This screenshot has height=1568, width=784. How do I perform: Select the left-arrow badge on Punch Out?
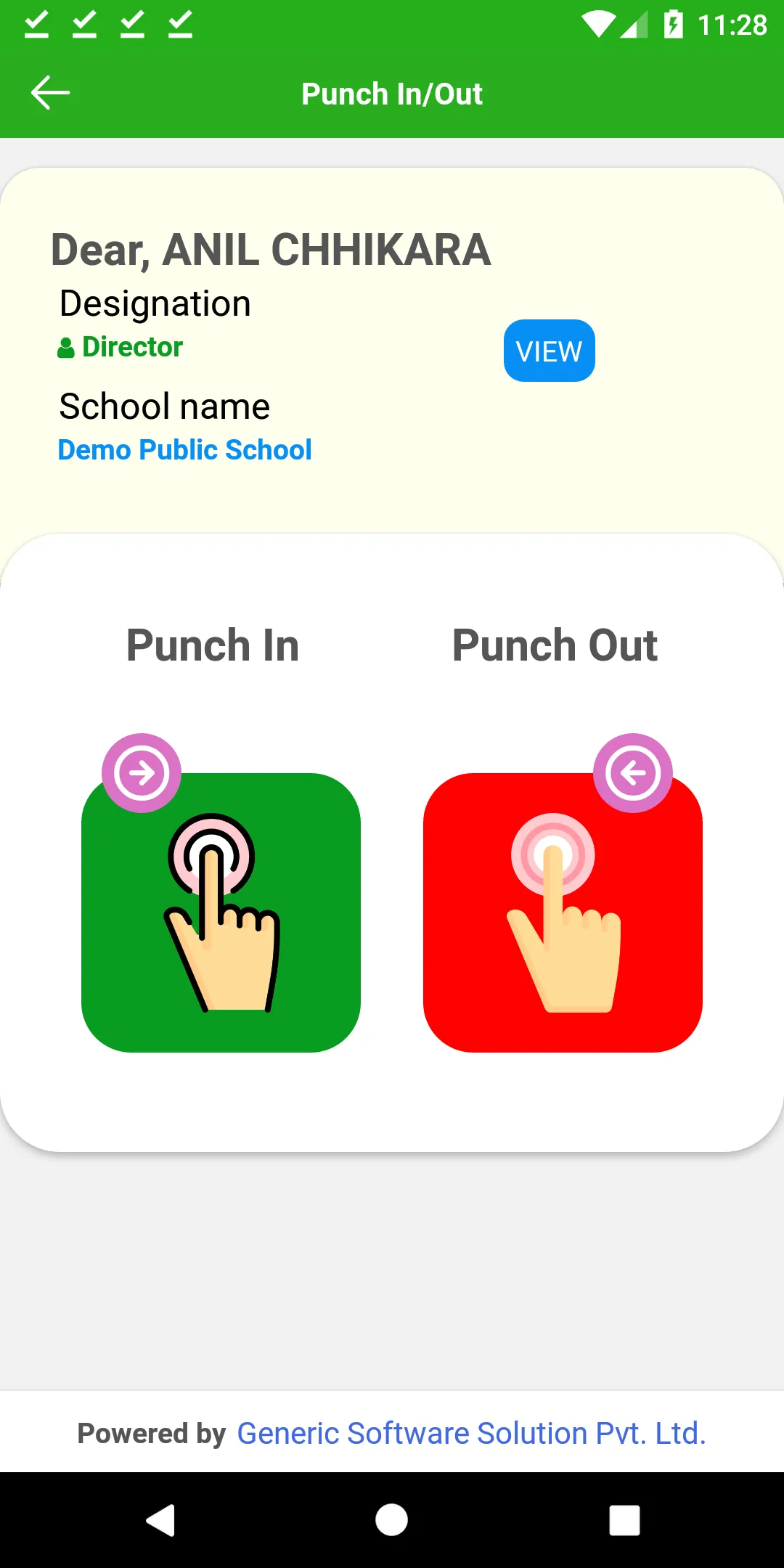coord(633,773)
